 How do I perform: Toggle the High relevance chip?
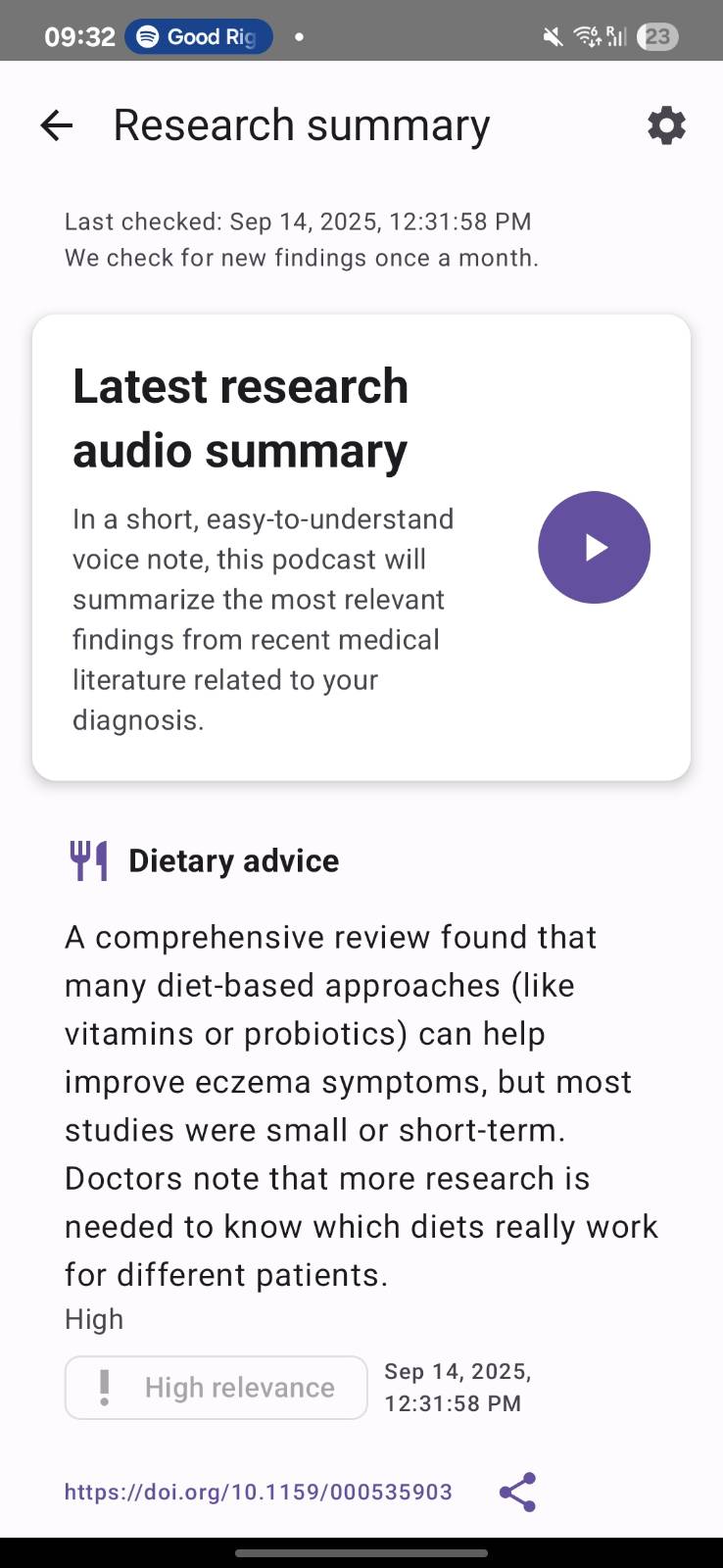[x=216, y=1387]
